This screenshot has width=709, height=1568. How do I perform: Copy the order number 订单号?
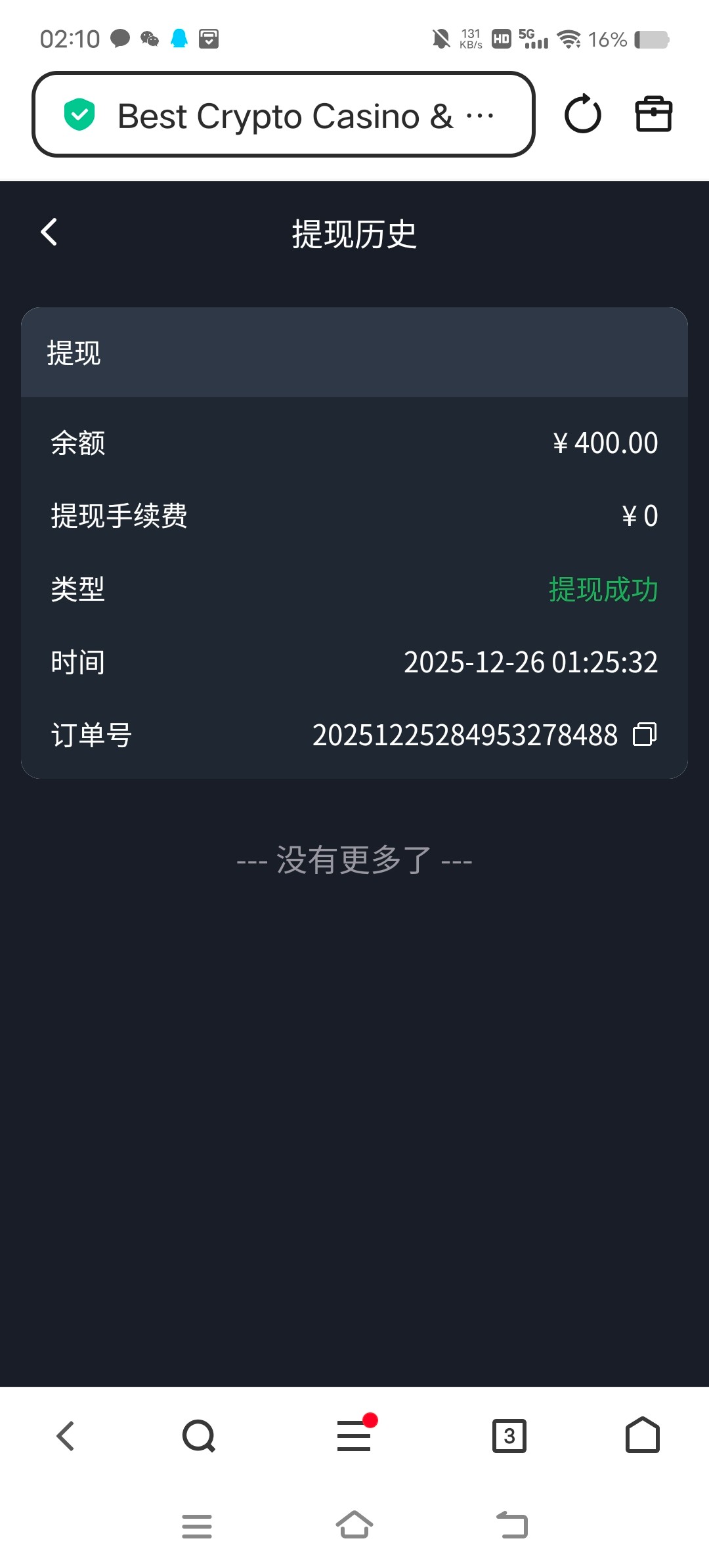[x=644, y=734]
